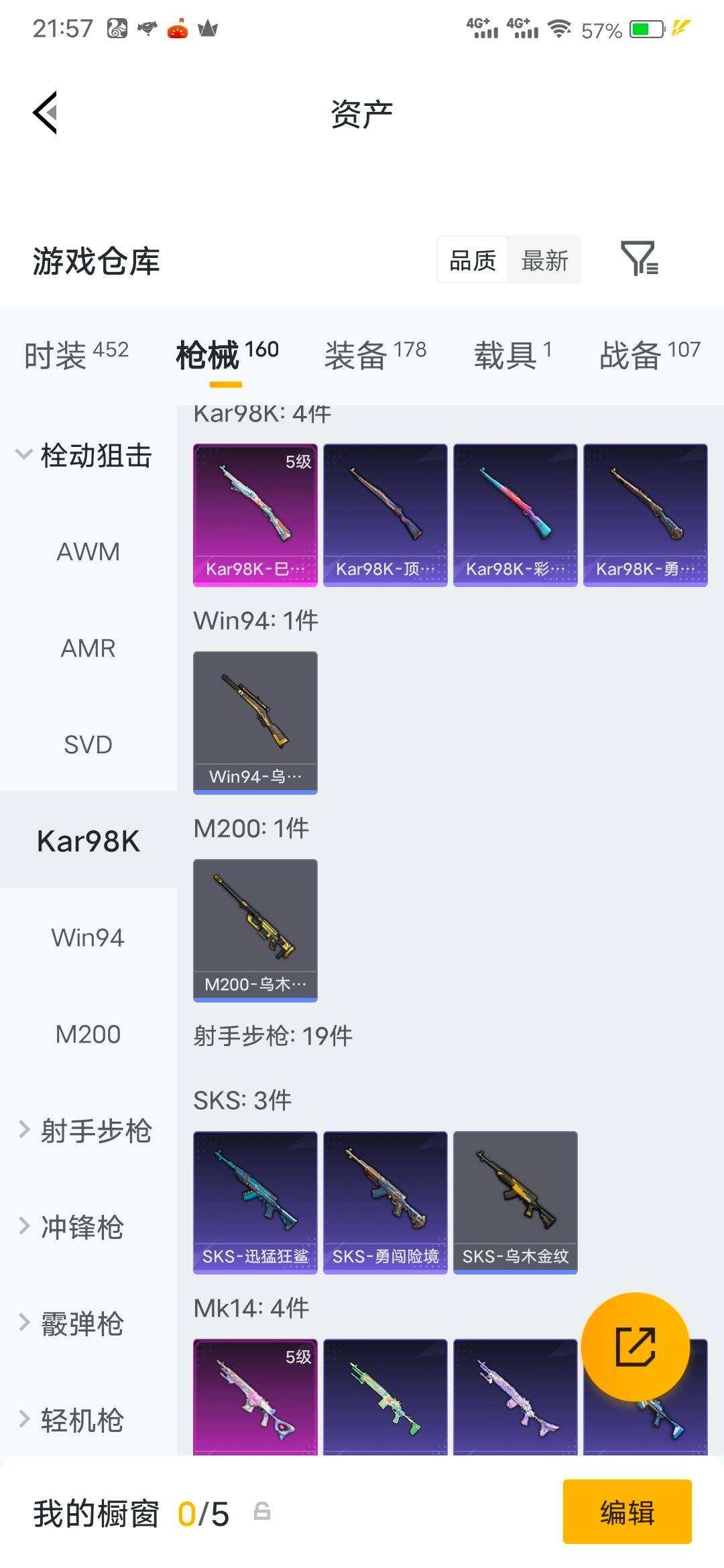Select M200 in the sidebar
Screen dimensions: 724x1568
pyautogui.click(x=88, y=1035)
